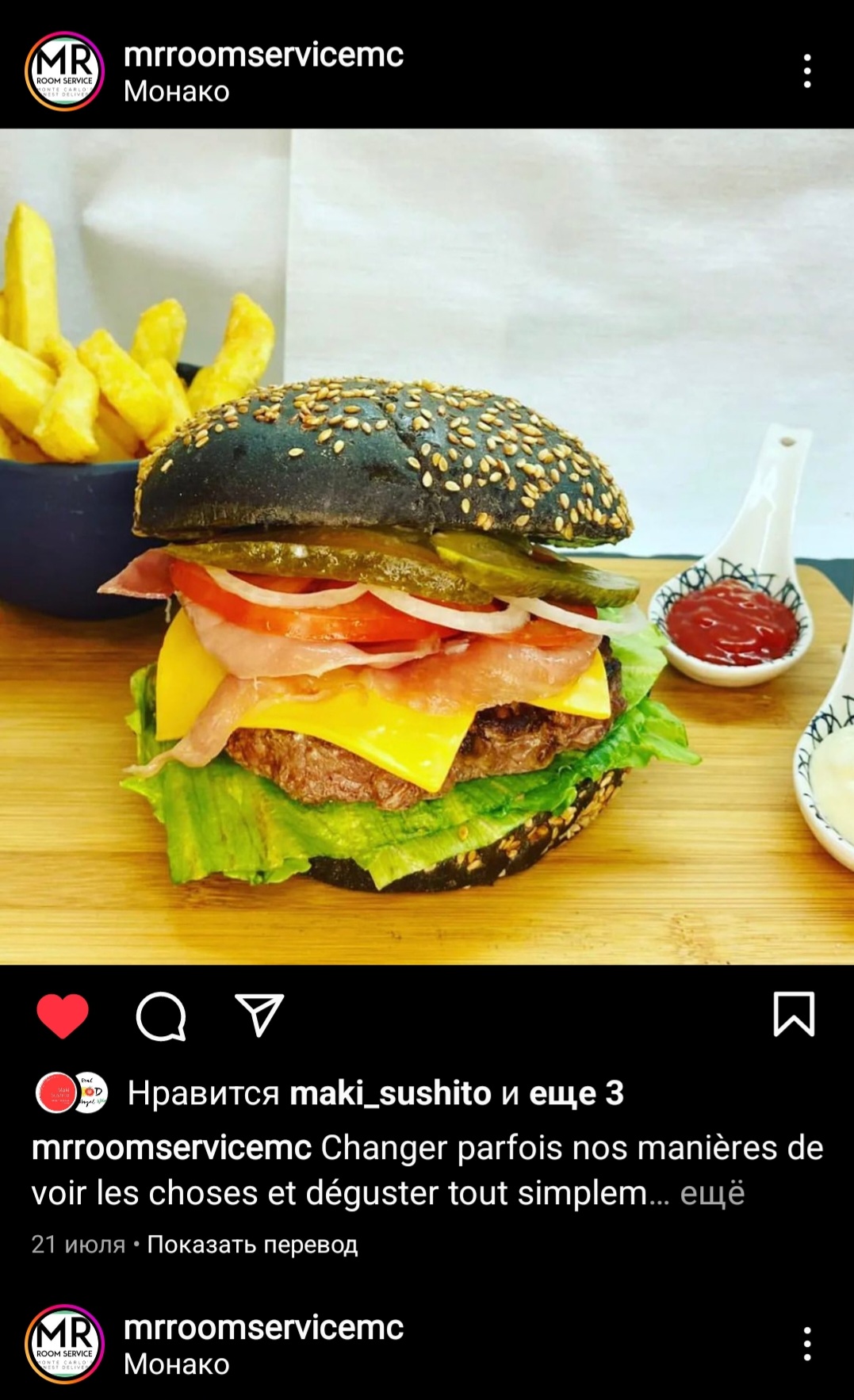
Task: Open the mrroomservicemc profile from the caption
Action: click(x=171, y=1148)
